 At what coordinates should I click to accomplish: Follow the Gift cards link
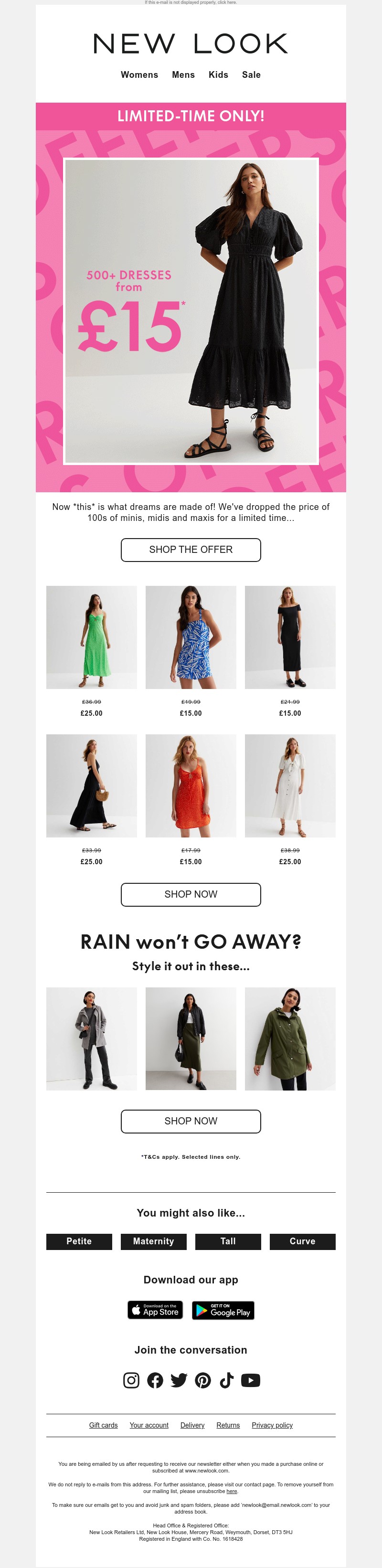click(104, 1425)
